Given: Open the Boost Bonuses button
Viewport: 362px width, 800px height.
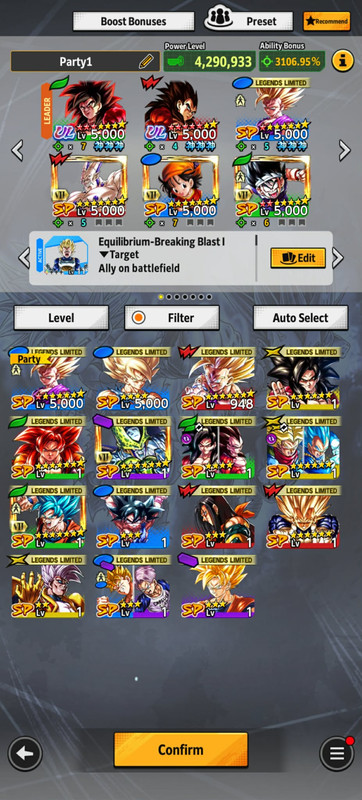Looking at the screenshot, I should tap(133, 21).
